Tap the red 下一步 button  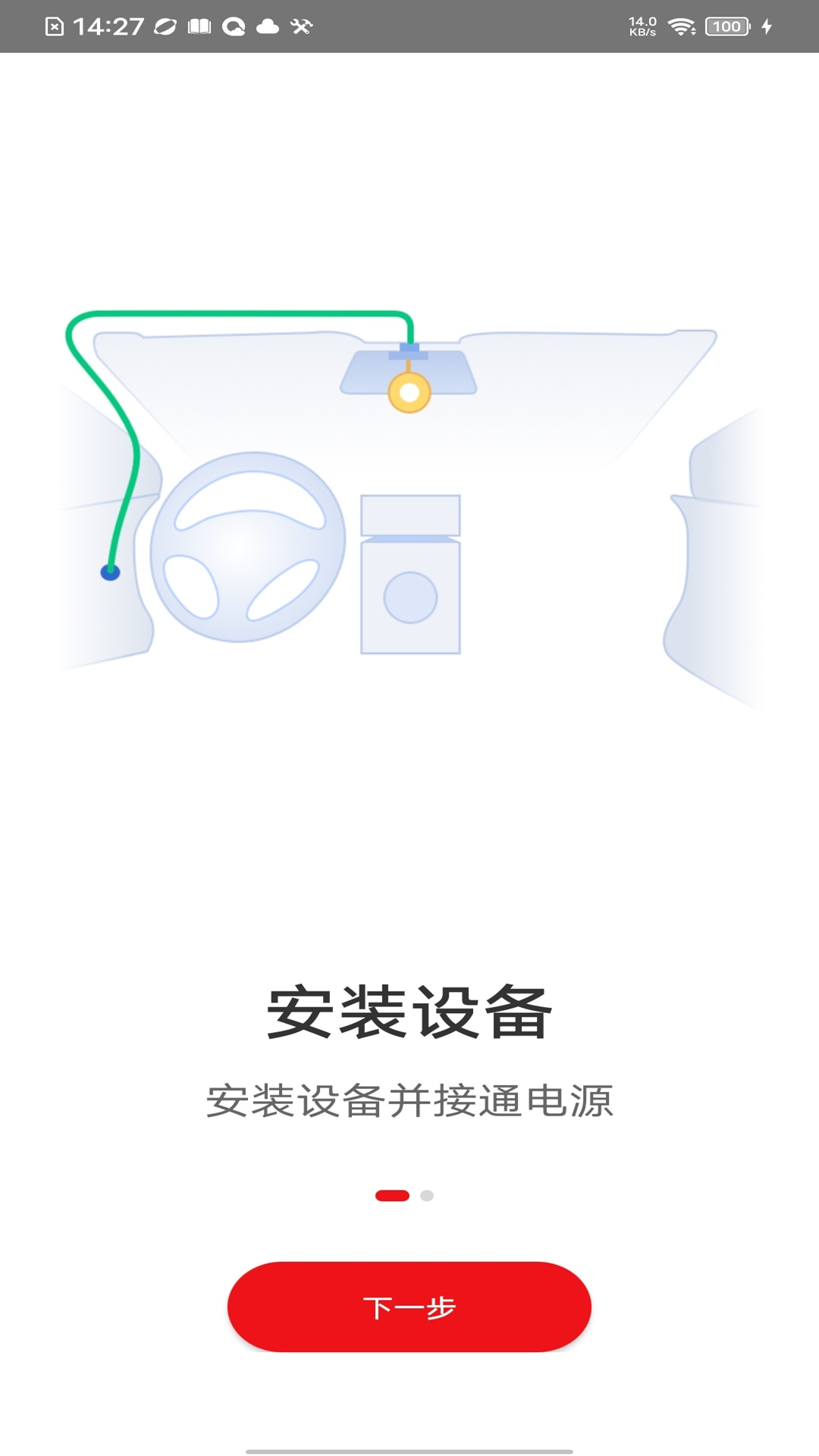pyautogui.click(x=409, y=1307)
